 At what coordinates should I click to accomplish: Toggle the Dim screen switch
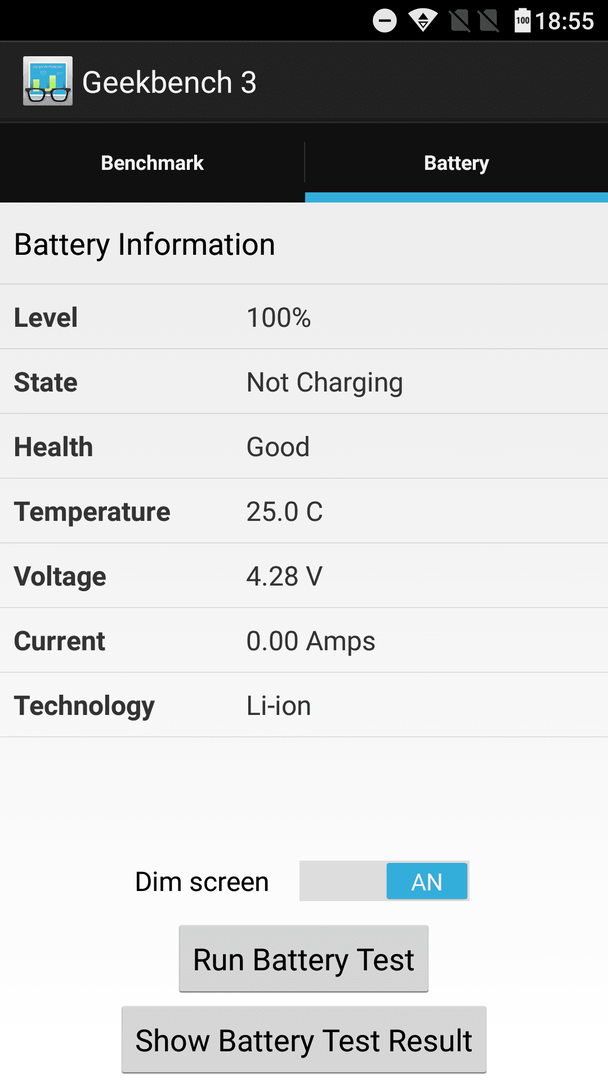(384, 881)
